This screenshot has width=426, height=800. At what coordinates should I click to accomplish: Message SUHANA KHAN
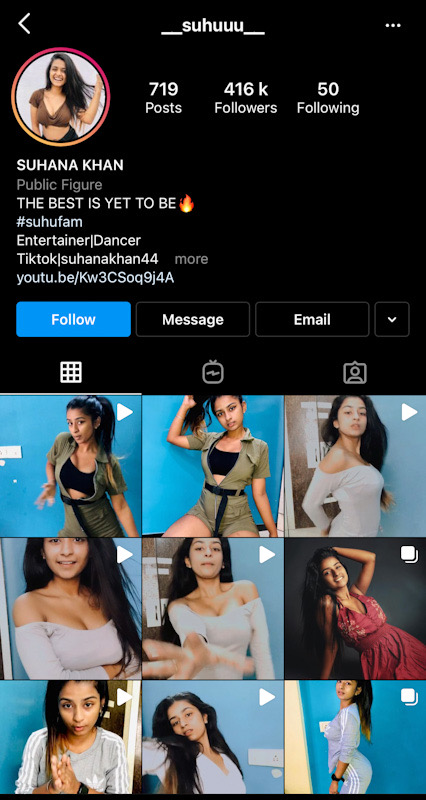[193, 319]
